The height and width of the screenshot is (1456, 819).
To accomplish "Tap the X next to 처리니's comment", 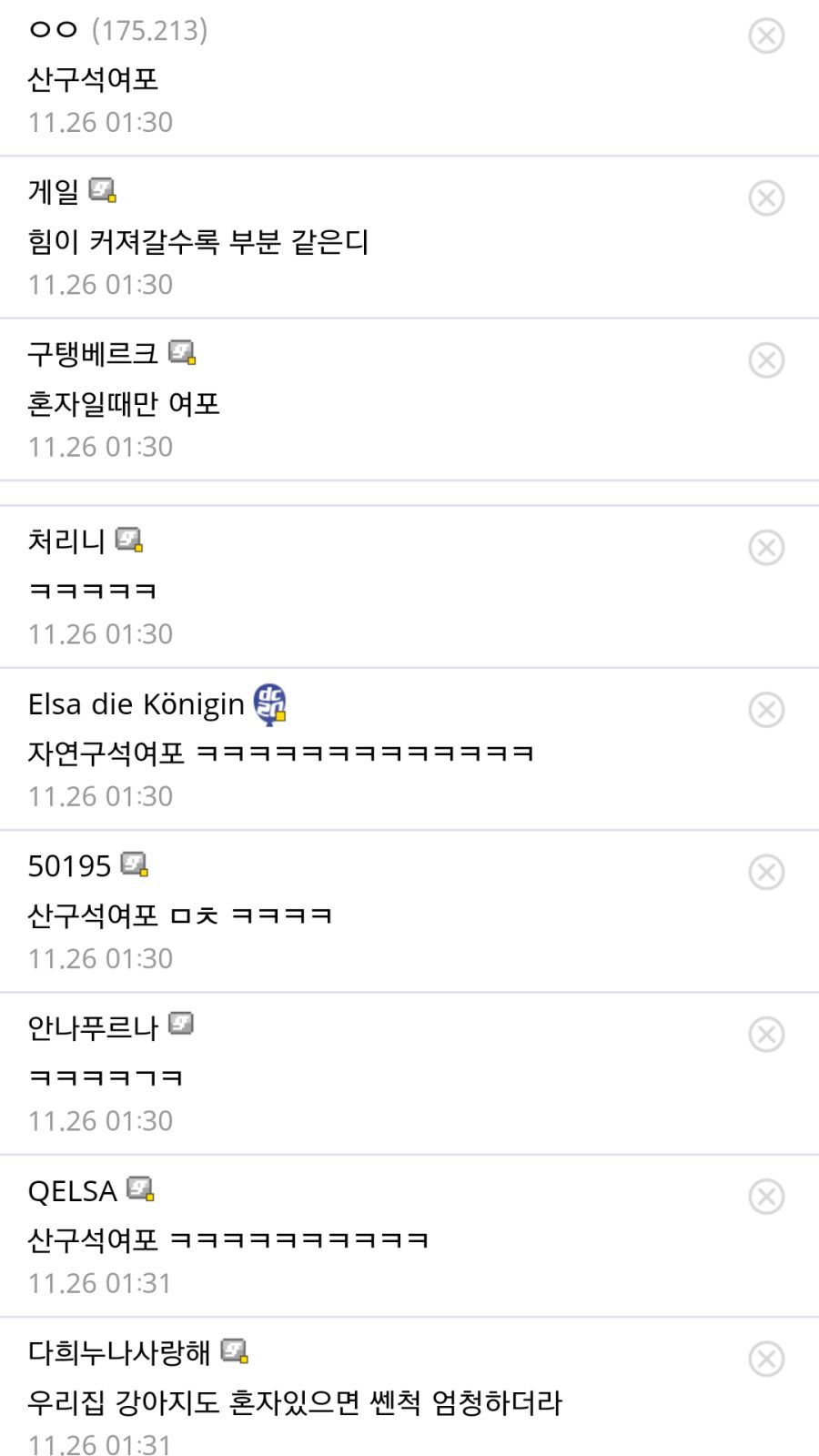I will [x=766, y=548].
